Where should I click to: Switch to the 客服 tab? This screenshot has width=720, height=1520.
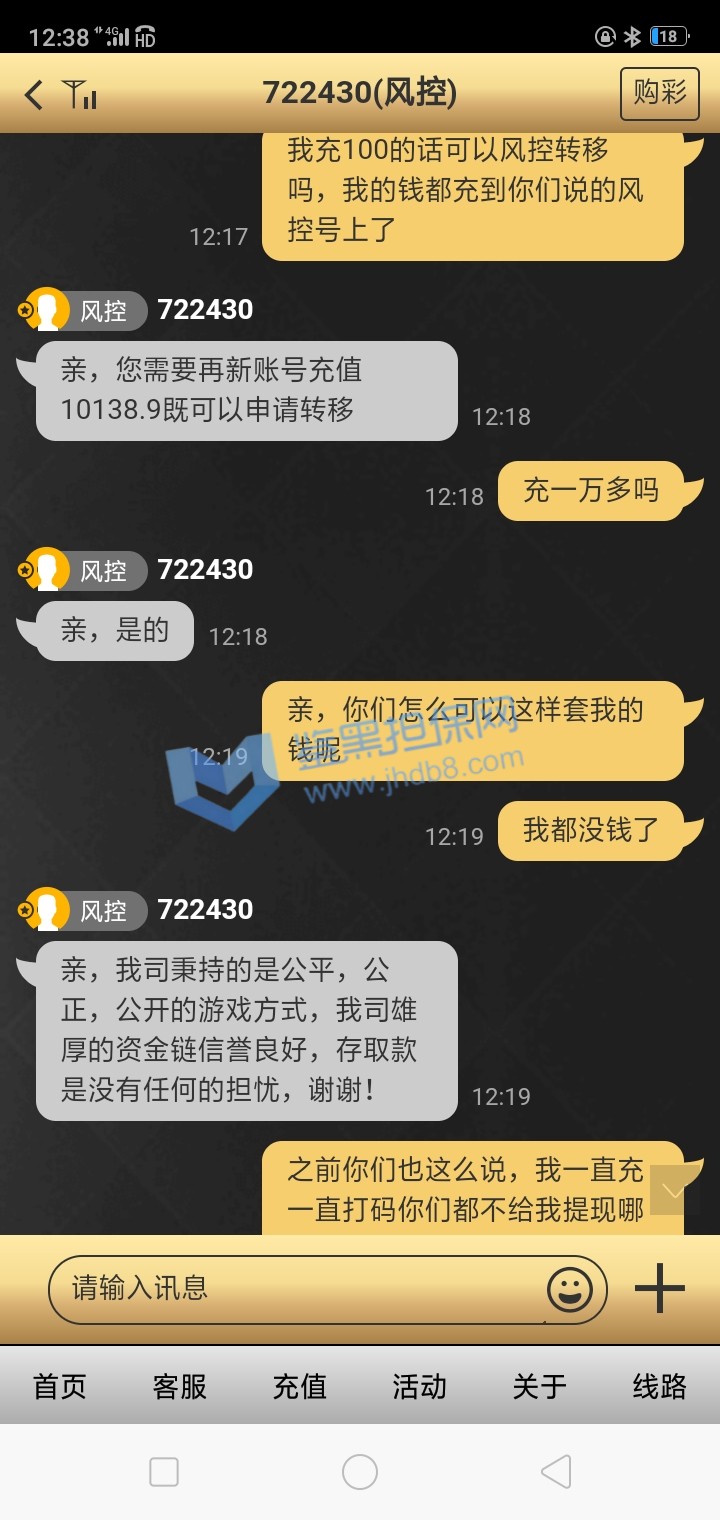tap(180, 1386)
